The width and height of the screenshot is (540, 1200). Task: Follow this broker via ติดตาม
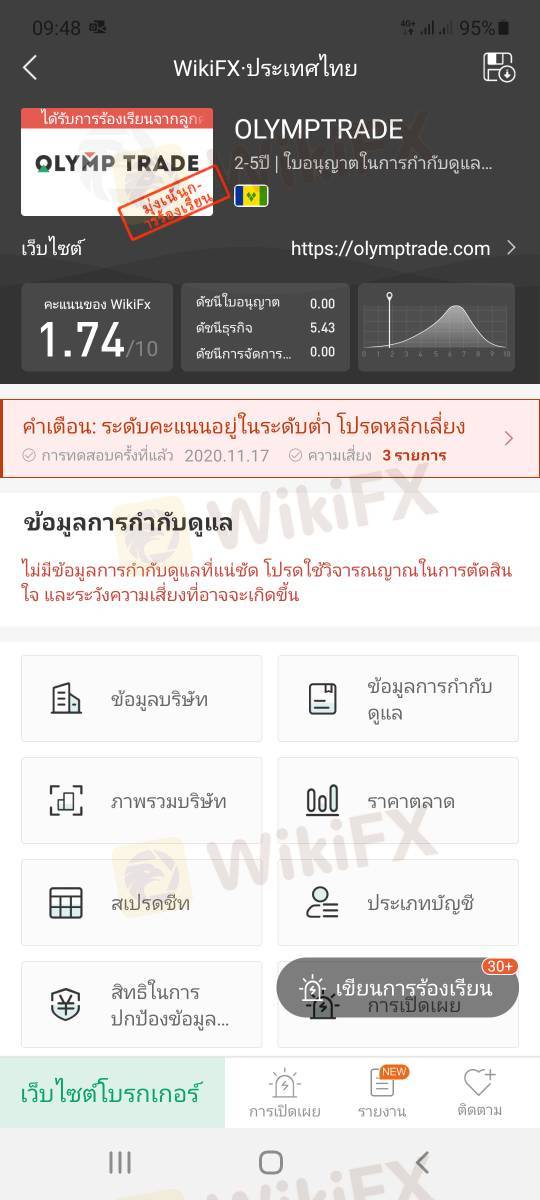[480, 1093]
